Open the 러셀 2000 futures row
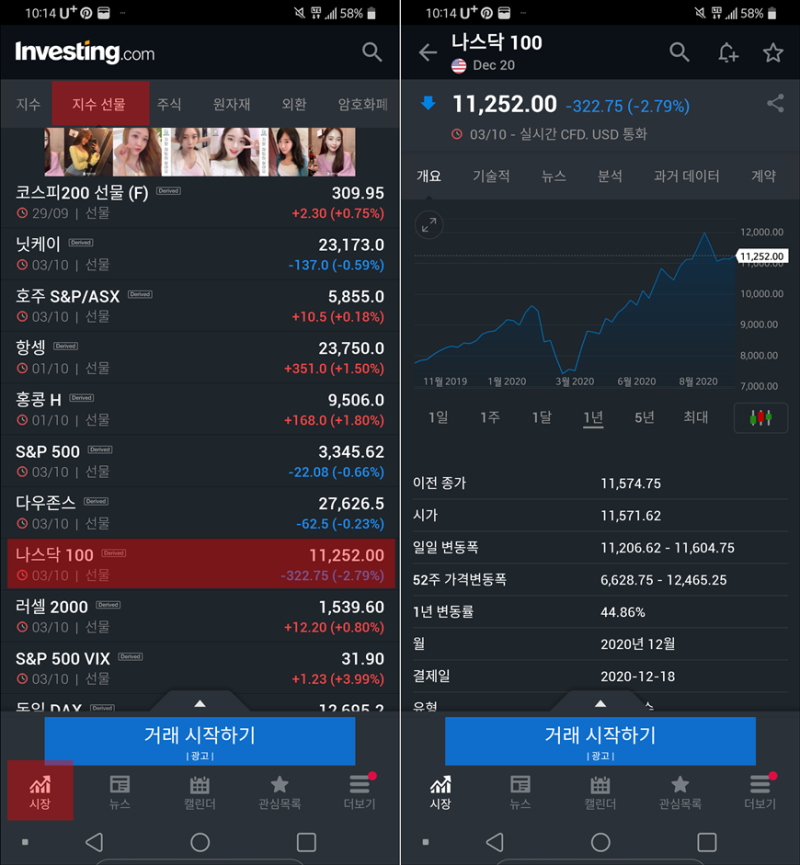Image resolution: width=800 pixels, height=865 pixels. coord(200,616)
